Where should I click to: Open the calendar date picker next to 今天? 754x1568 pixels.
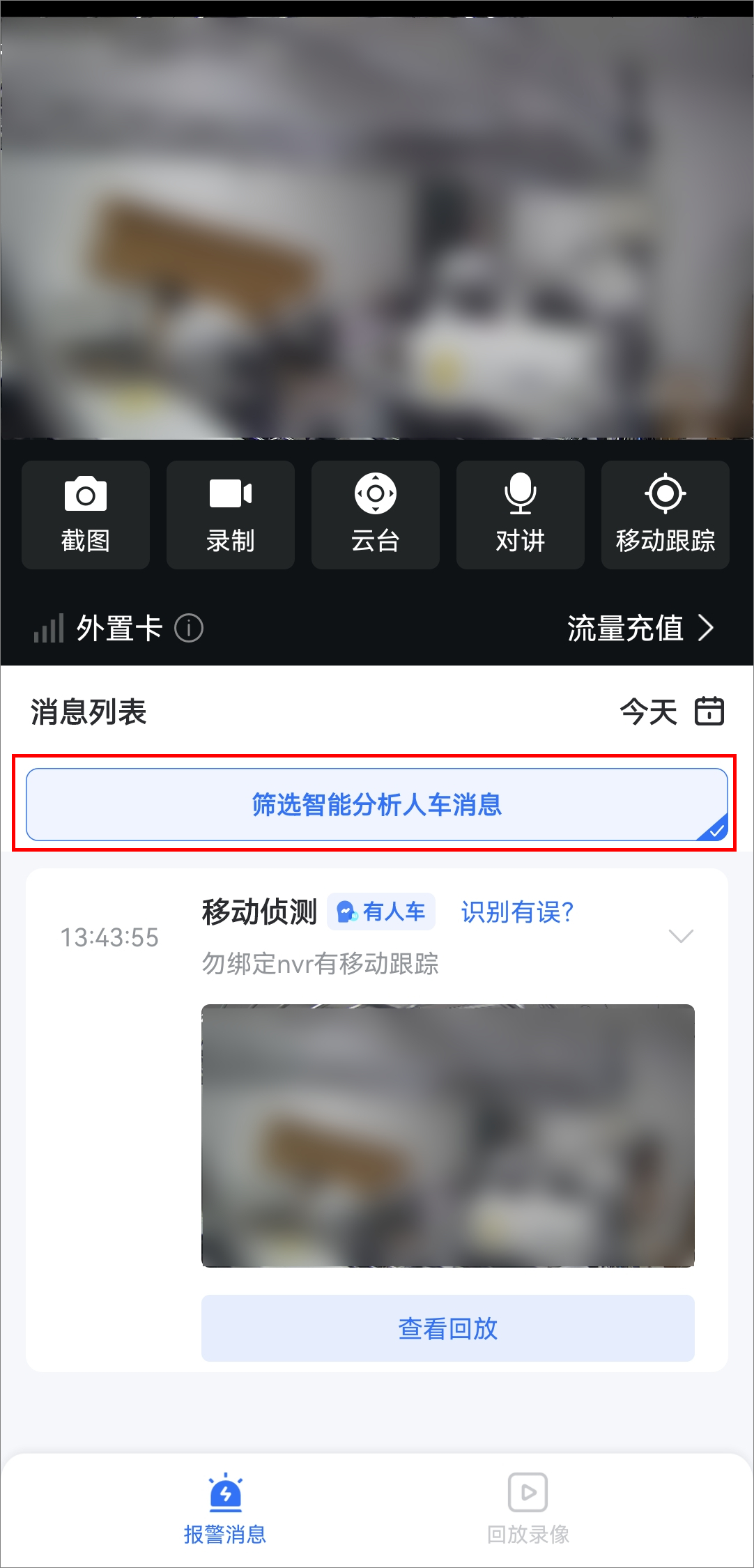(709, 712)
